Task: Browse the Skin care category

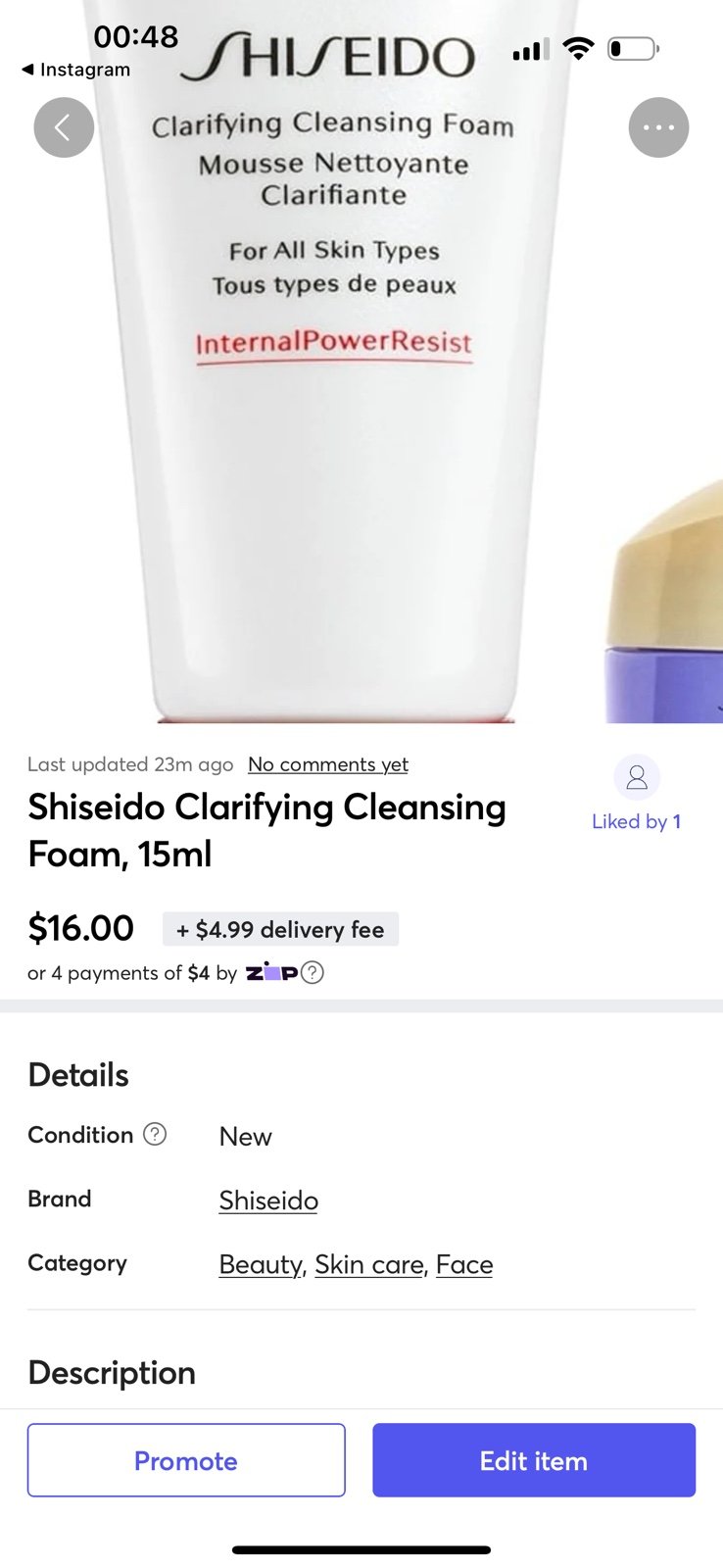Action: pos(369,1264)
